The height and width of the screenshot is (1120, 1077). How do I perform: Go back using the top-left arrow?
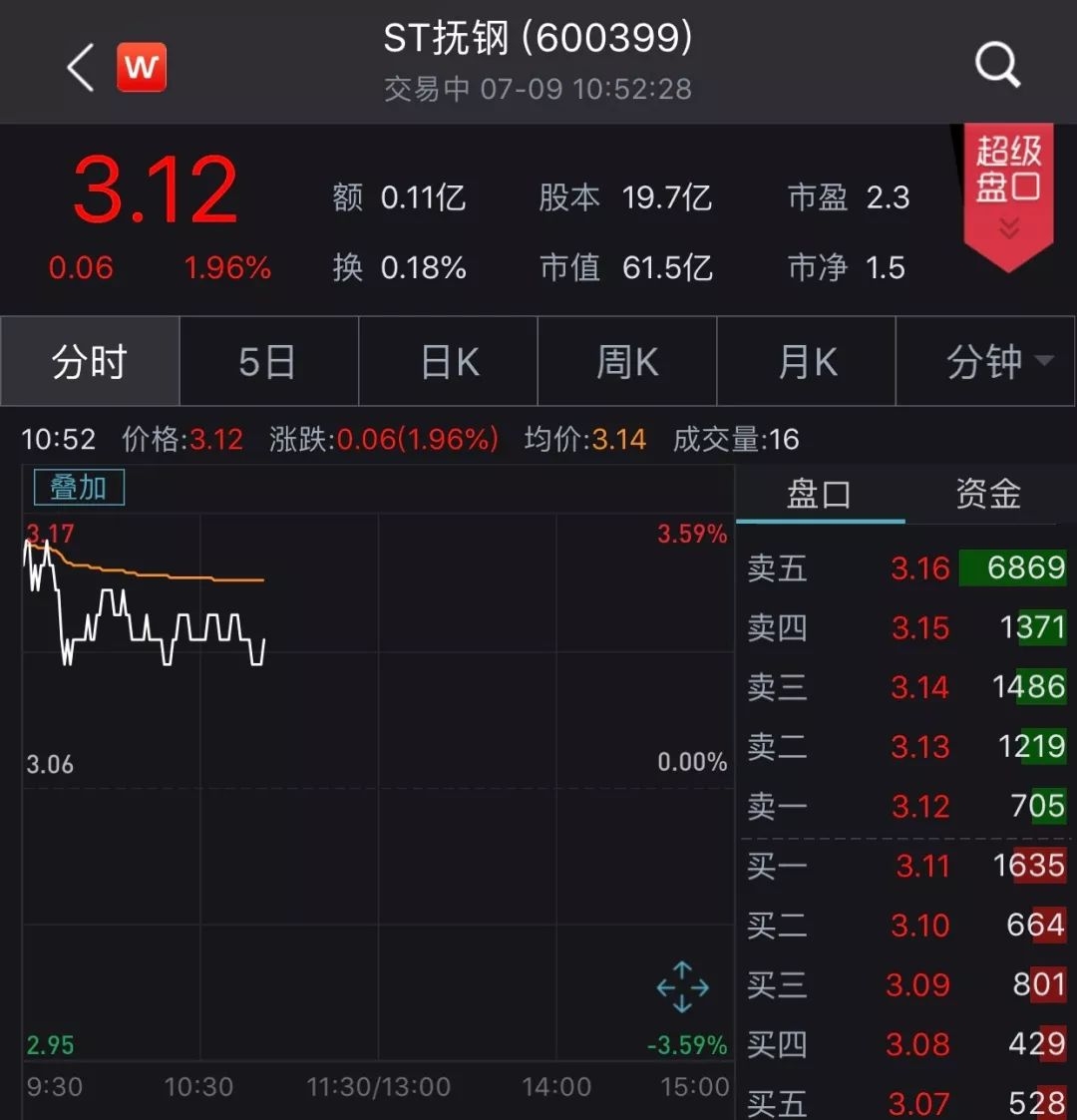tap(80, 68)
